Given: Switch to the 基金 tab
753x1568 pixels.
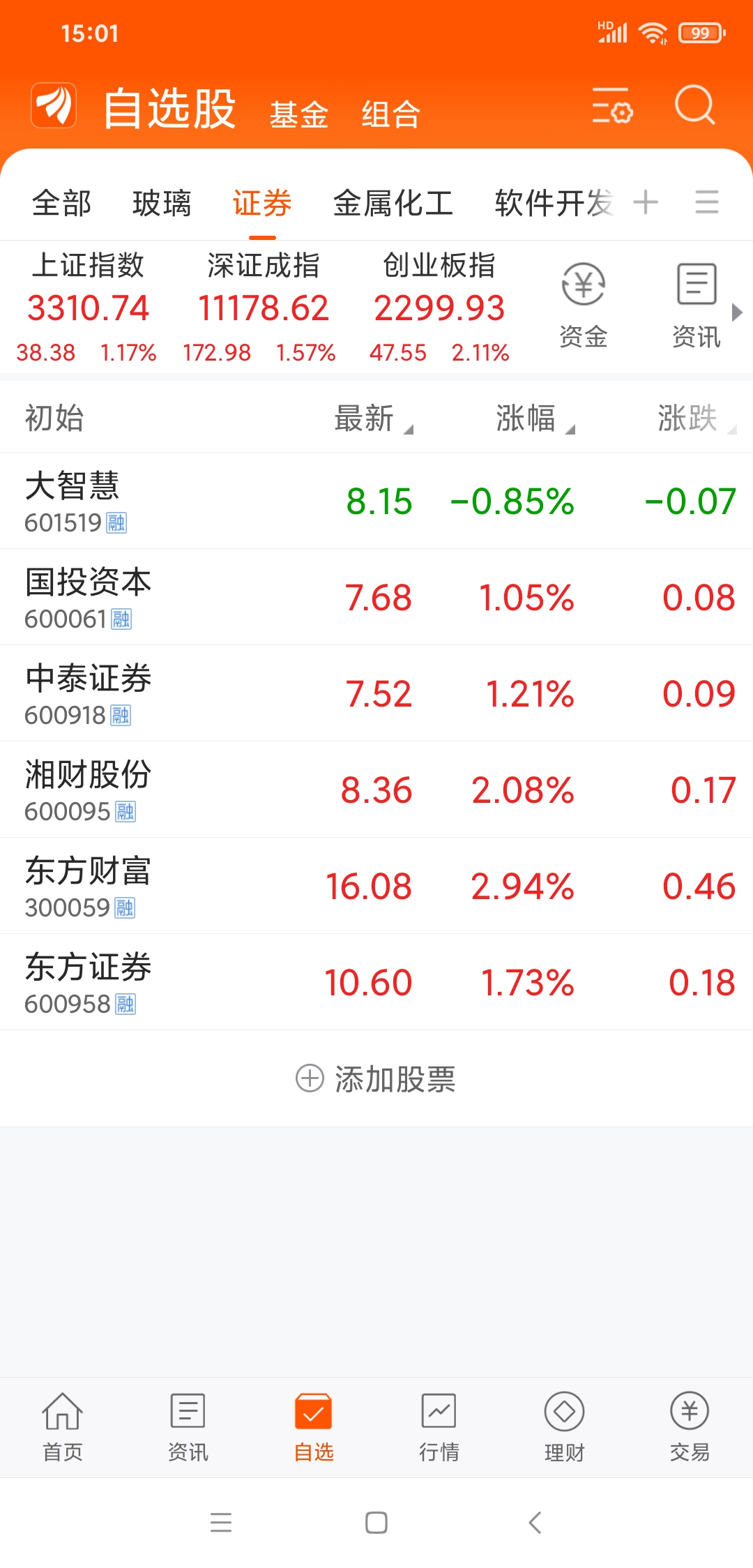Looking at the screenshot, I should tap(299, 114).
